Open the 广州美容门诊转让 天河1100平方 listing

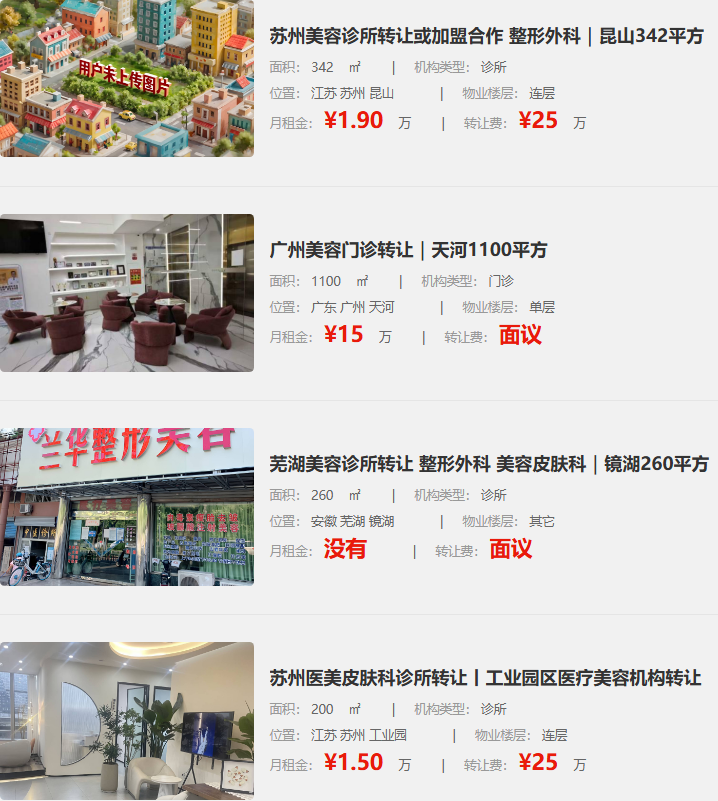tap(408, 250)
